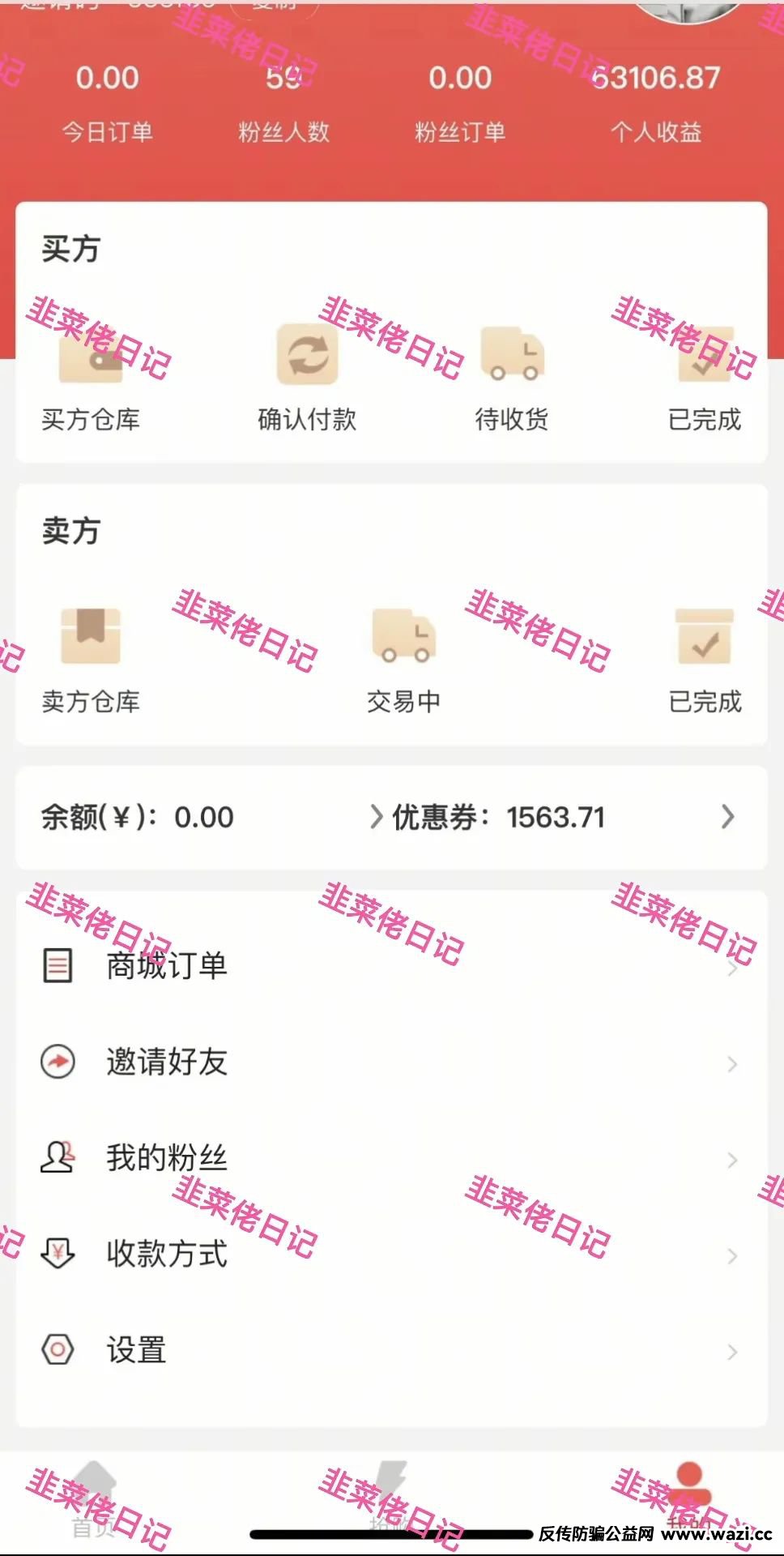Open buyer 已完成 orders
Screen dimensions: 784x1556
click(705, 379)
